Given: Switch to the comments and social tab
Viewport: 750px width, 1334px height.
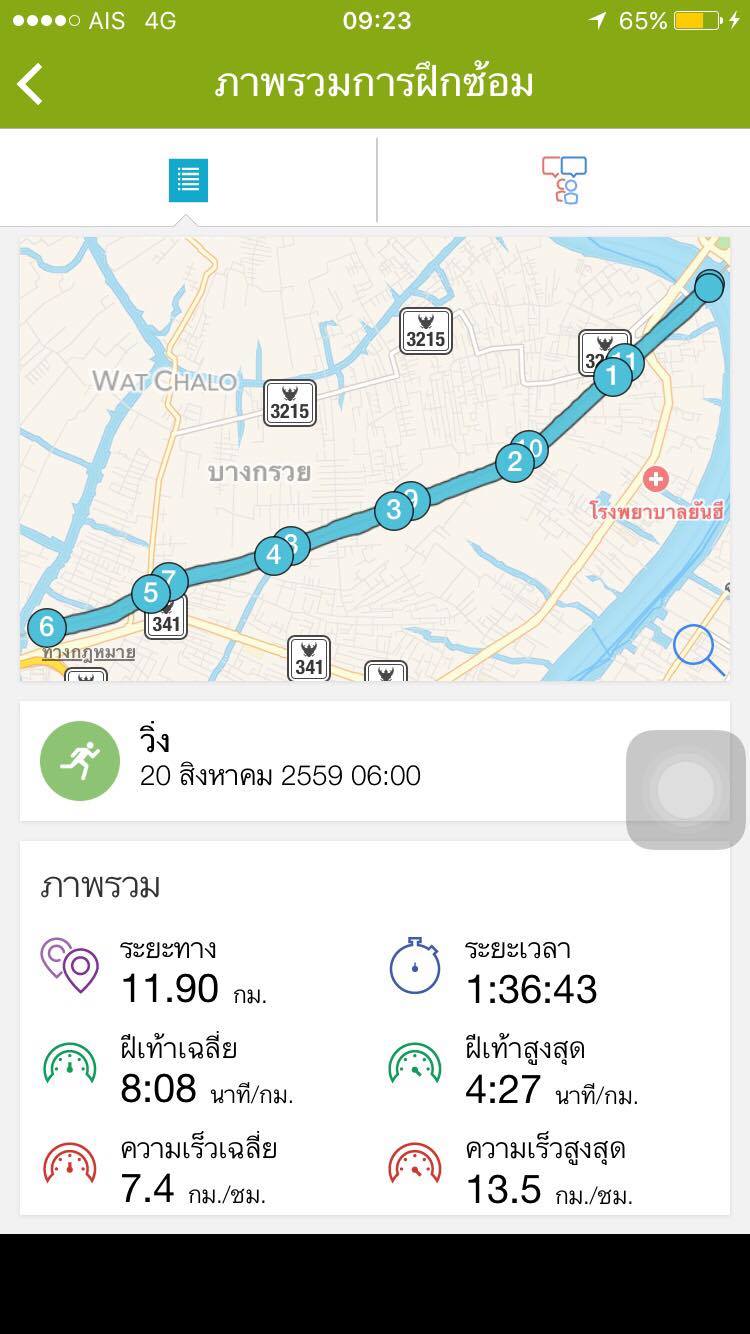Looking at the screenshot, I should 564,180.
